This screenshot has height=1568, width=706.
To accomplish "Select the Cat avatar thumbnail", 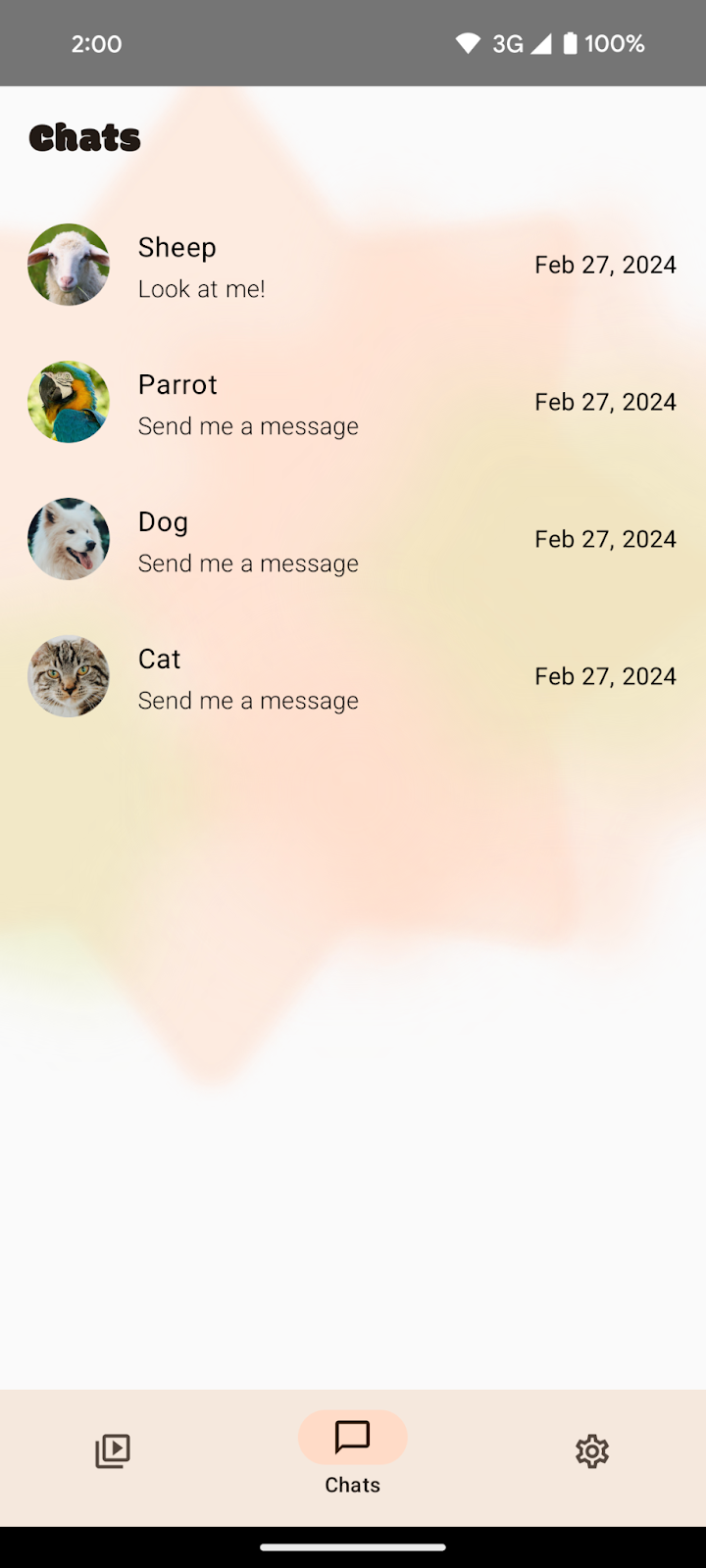I will [68, 676].
